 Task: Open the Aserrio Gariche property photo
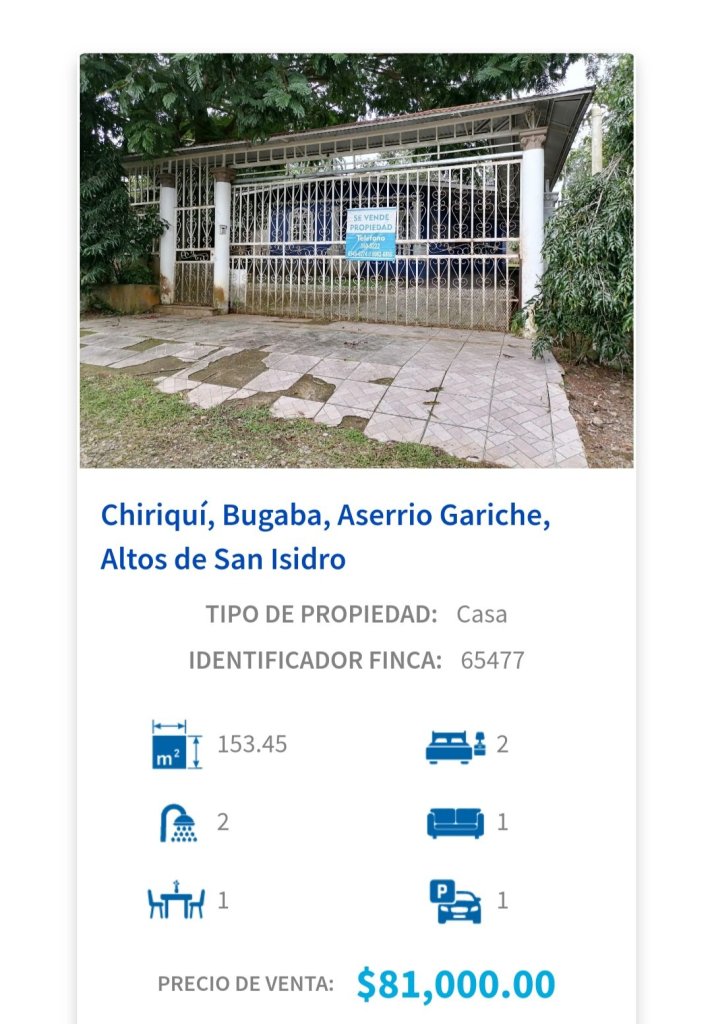click(356, 261)
